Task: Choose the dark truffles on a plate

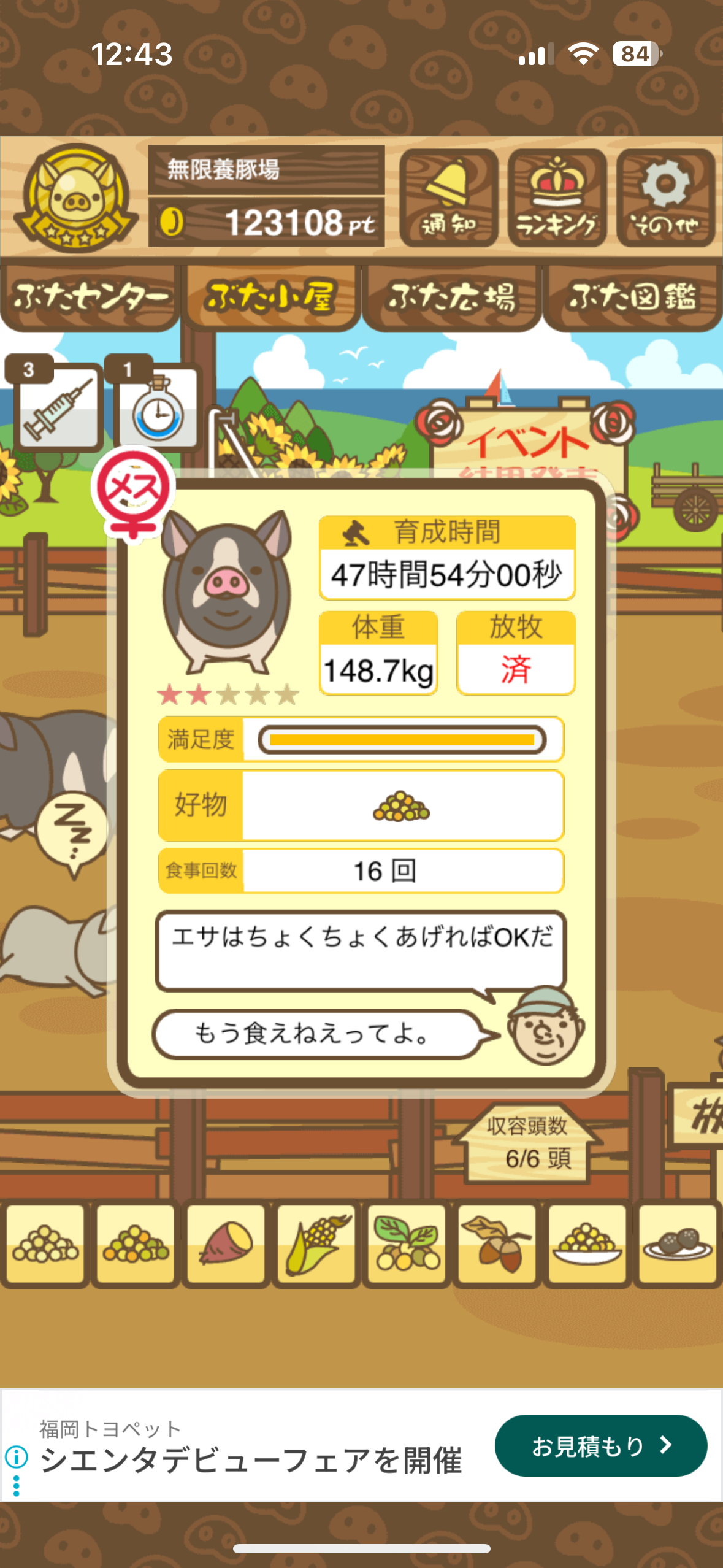Action: click(677, 1242)
